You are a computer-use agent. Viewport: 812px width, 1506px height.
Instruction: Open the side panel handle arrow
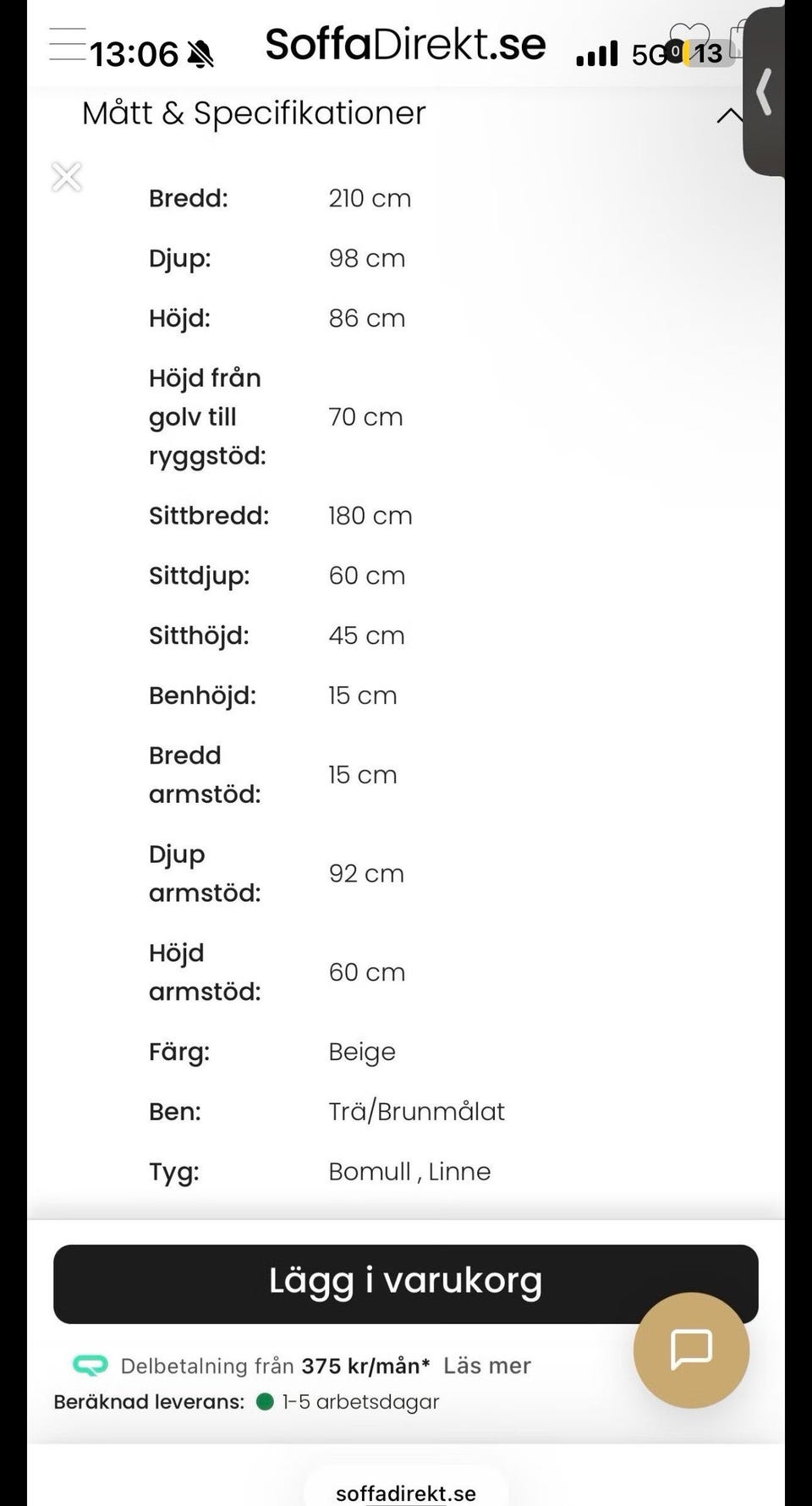pyautogui.click(x=765, y=91)
